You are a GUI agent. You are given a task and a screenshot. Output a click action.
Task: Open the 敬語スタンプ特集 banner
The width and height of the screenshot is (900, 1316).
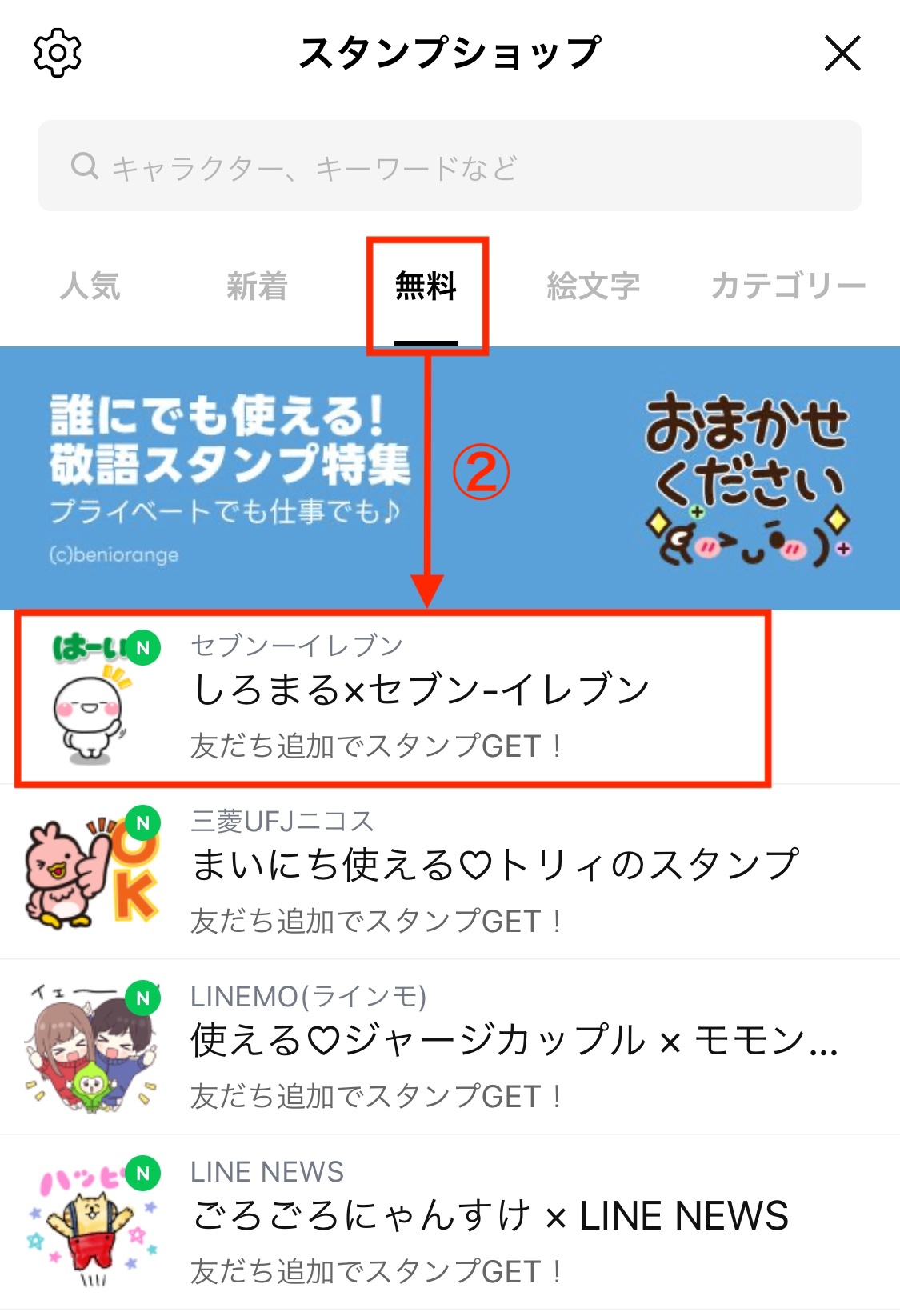click(450, 478)
